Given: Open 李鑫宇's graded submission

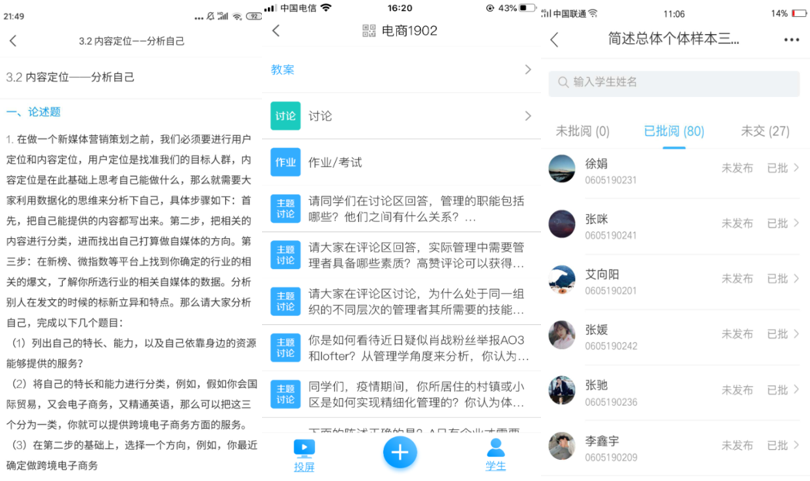Looking at the screenshot, I should click(673, 447).
